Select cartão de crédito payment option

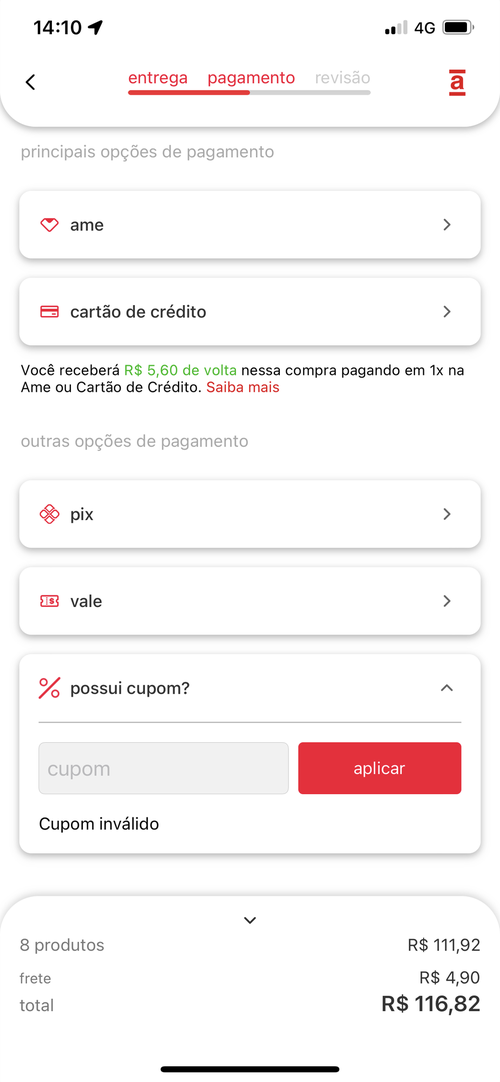tap(250, 312)
